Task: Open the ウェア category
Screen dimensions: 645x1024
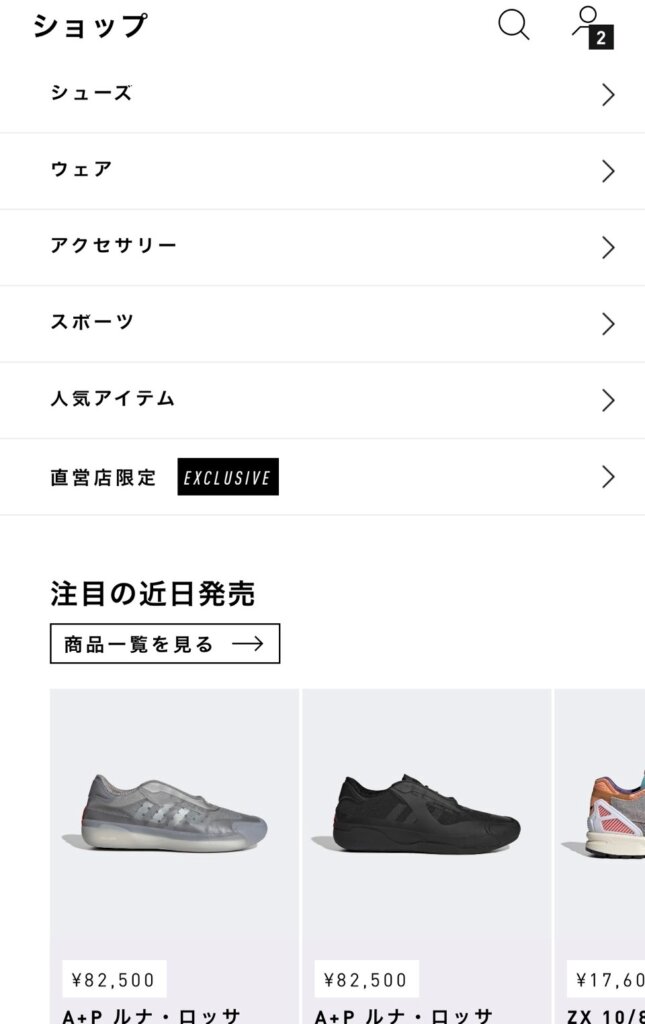Action: [x=322, y=171]
